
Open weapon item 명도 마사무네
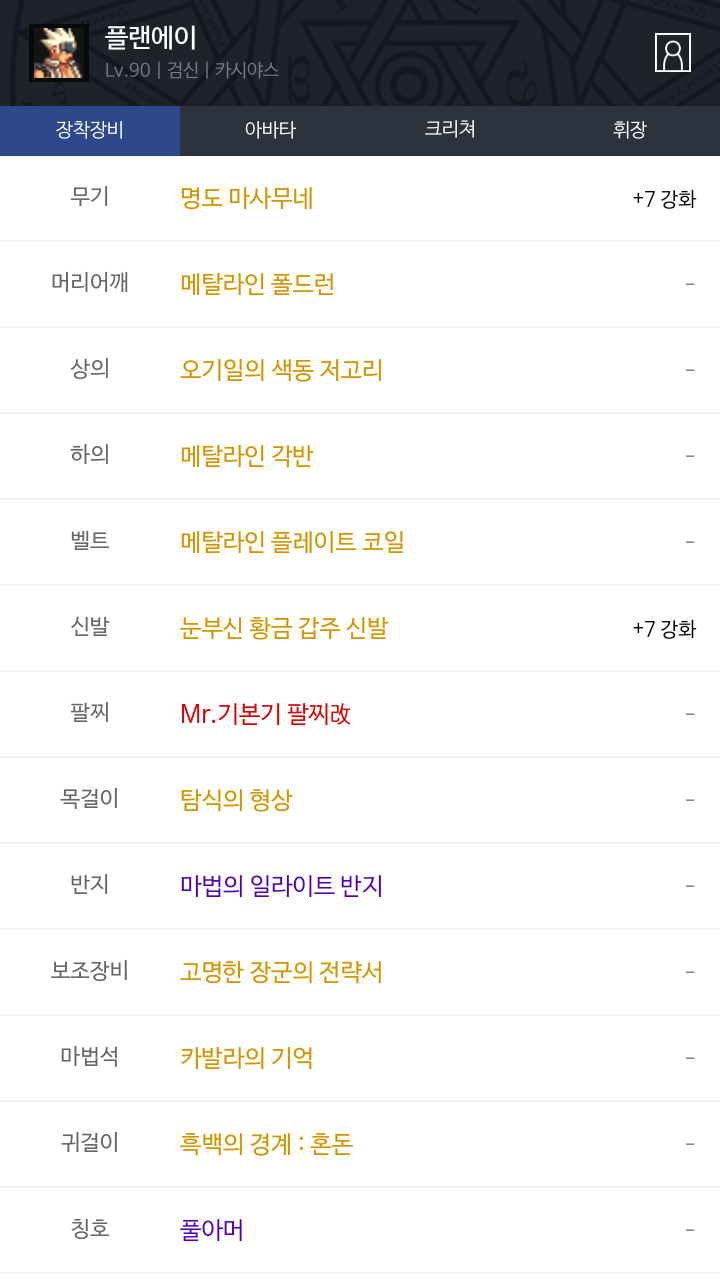[x=246, y=198]
